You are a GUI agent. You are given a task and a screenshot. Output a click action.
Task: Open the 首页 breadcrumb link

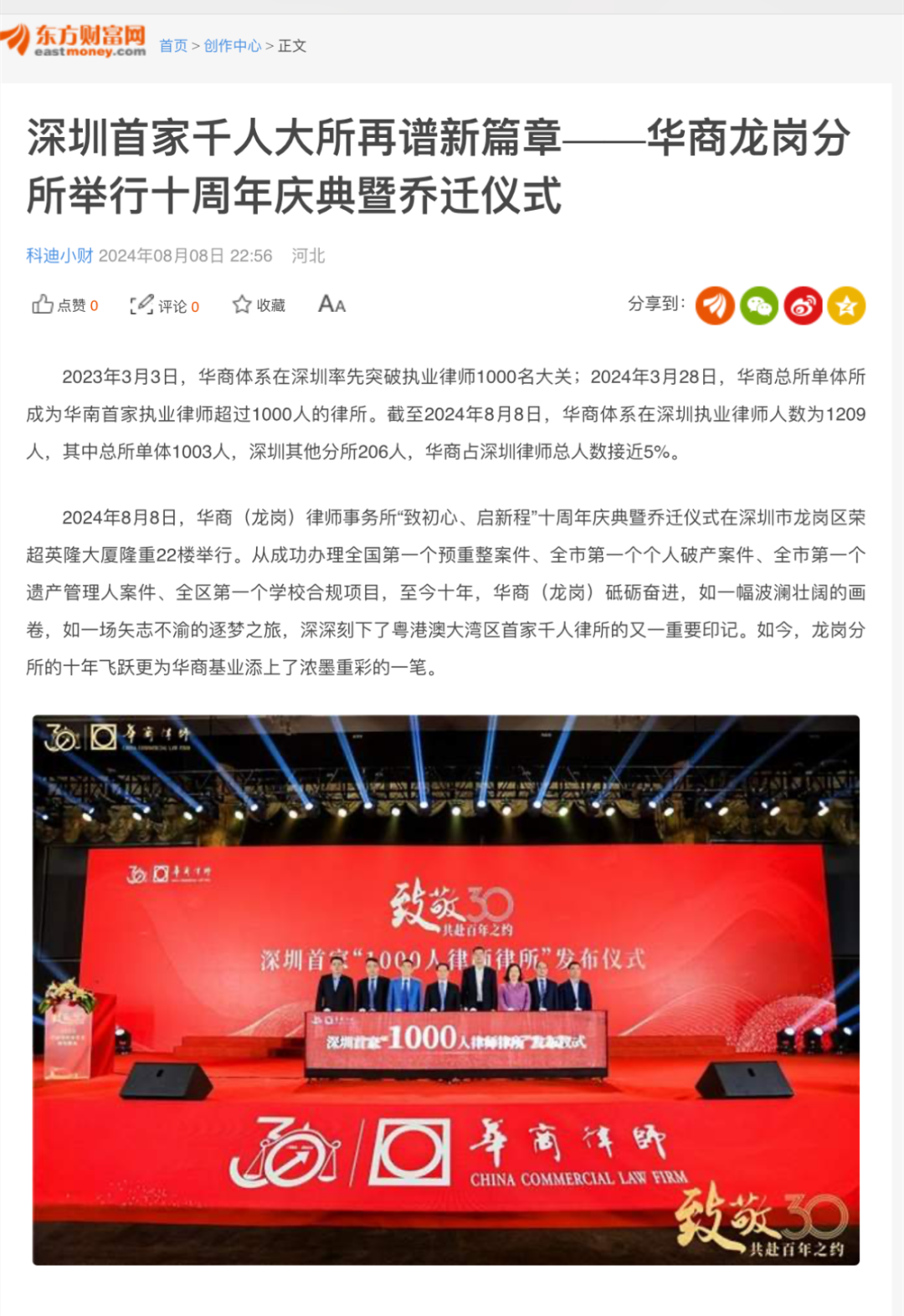[x=173, y=46]
